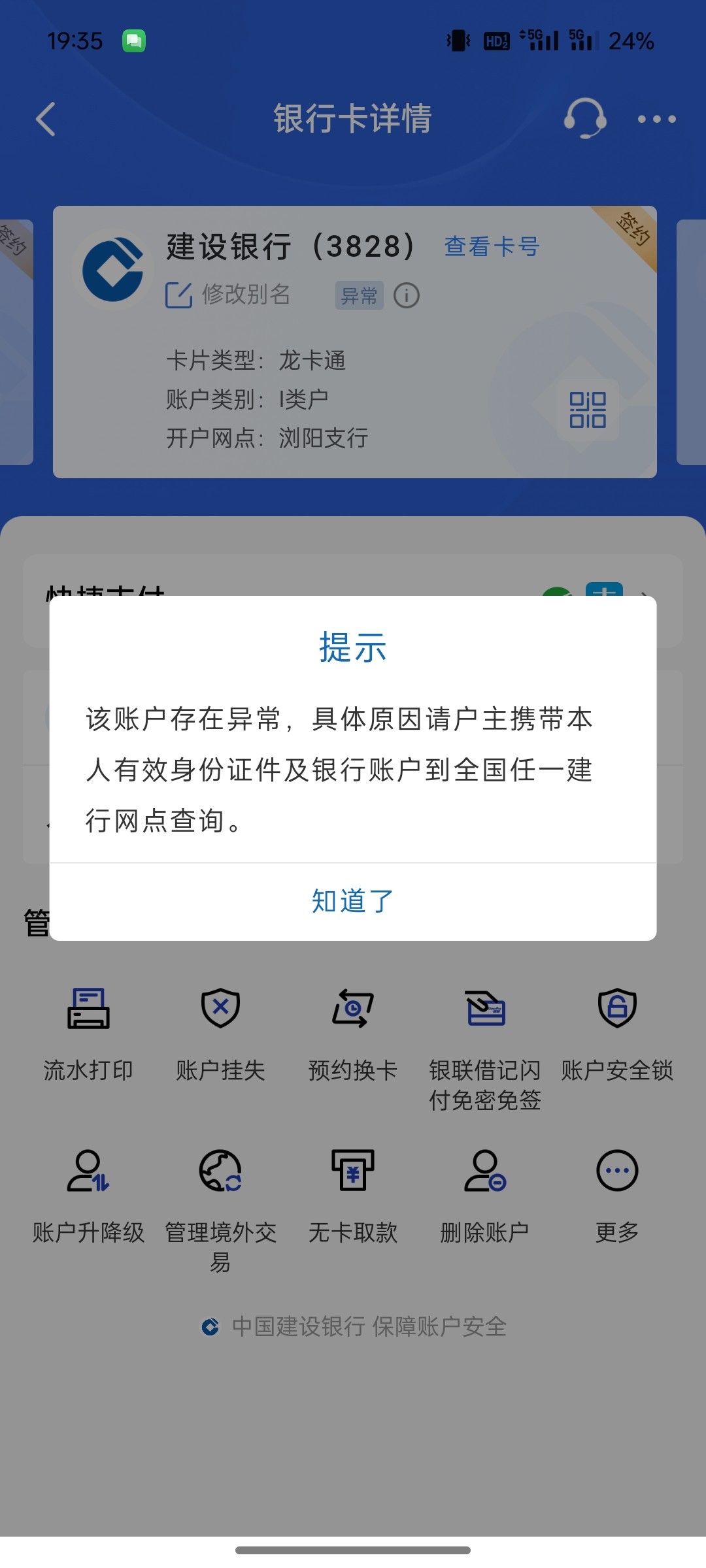706x1568 pixels.
Task: Open the three-dot overflow menu
Action: (656, 119)
